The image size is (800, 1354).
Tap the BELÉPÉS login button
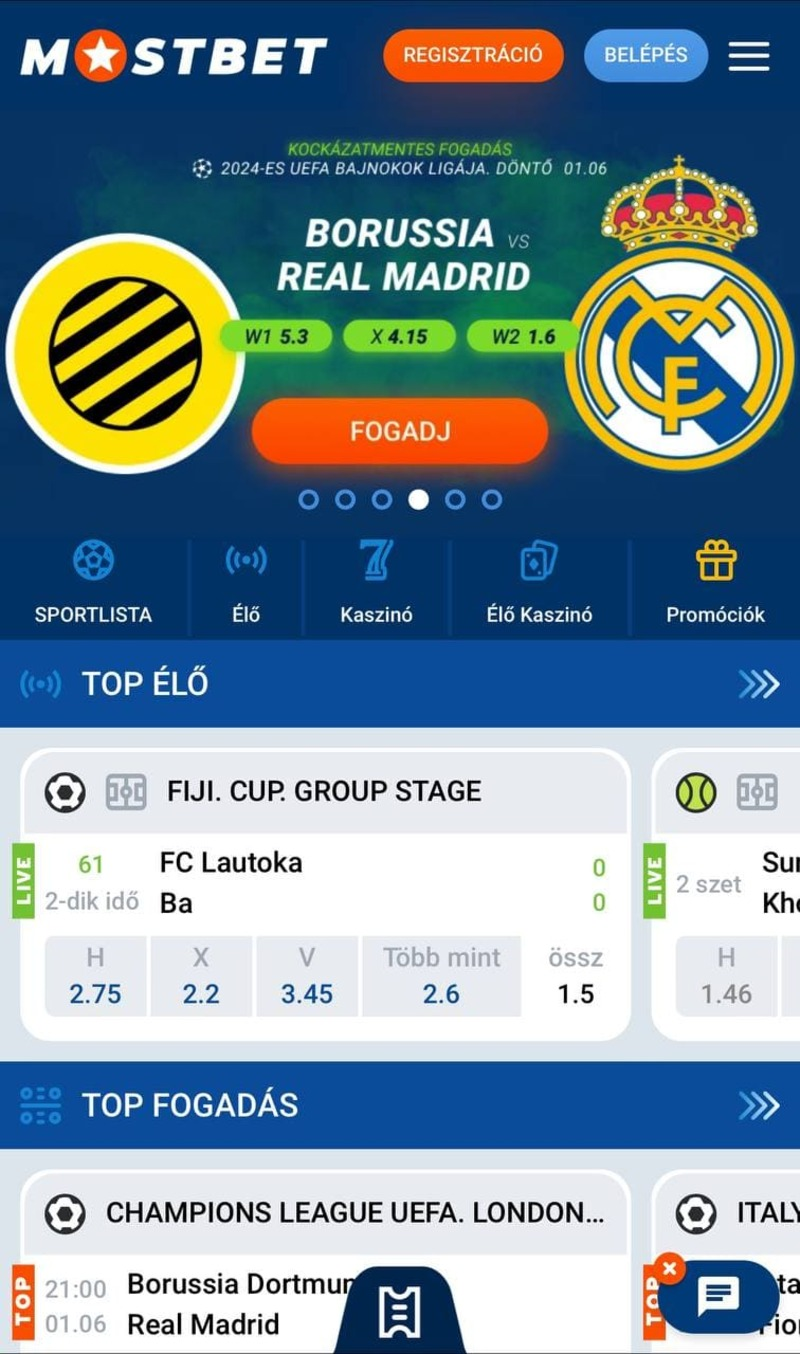[x=645, y=56]
